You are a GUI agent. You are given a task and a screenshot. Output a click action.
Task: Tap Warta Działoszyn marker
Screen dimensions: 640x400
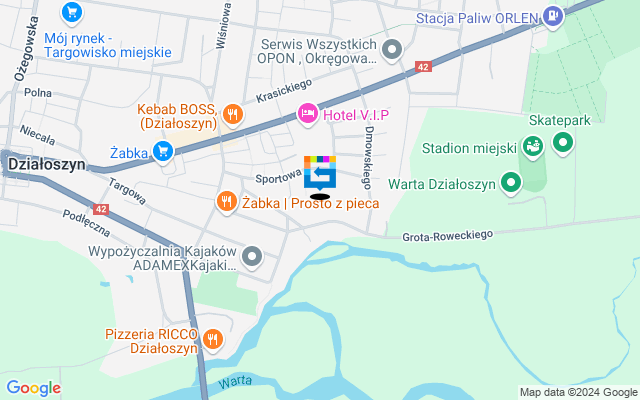[511, 183]
